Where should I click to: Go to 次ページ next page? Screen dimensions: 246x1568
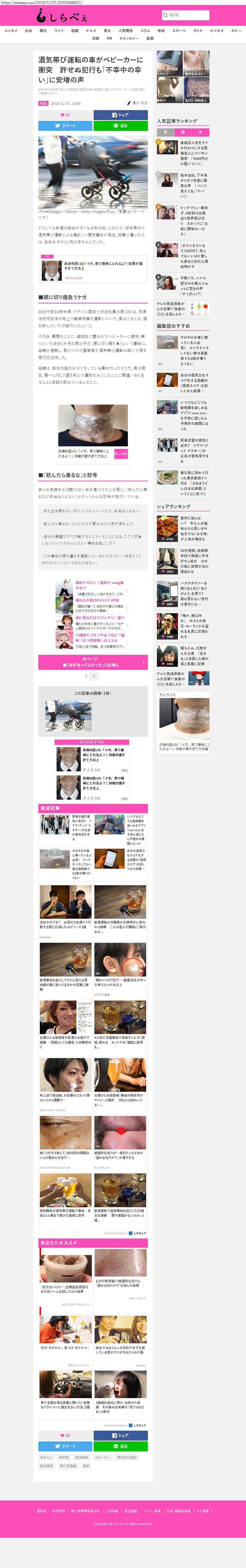[93, 662]
